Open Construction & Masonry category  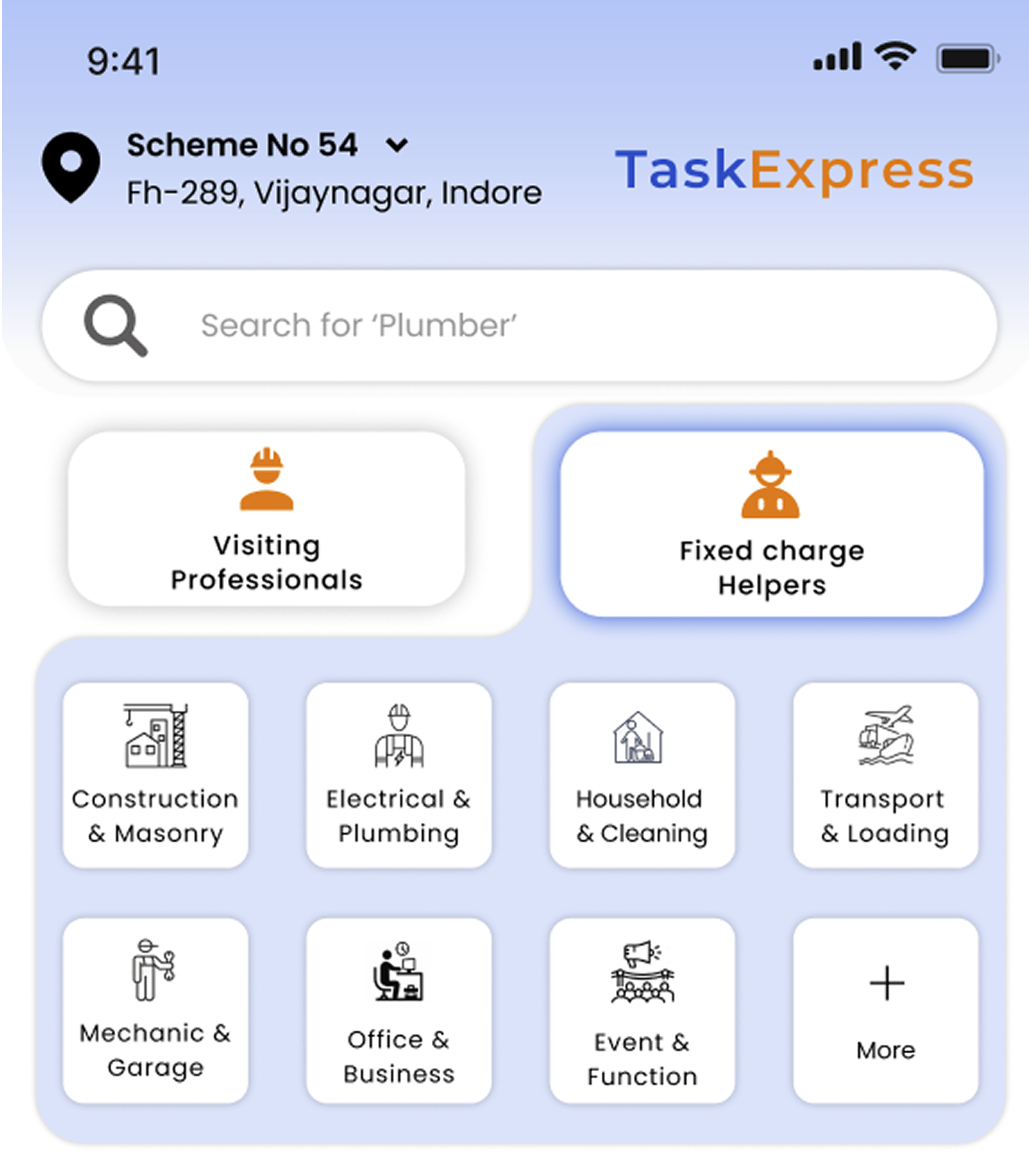click(155, 775)
